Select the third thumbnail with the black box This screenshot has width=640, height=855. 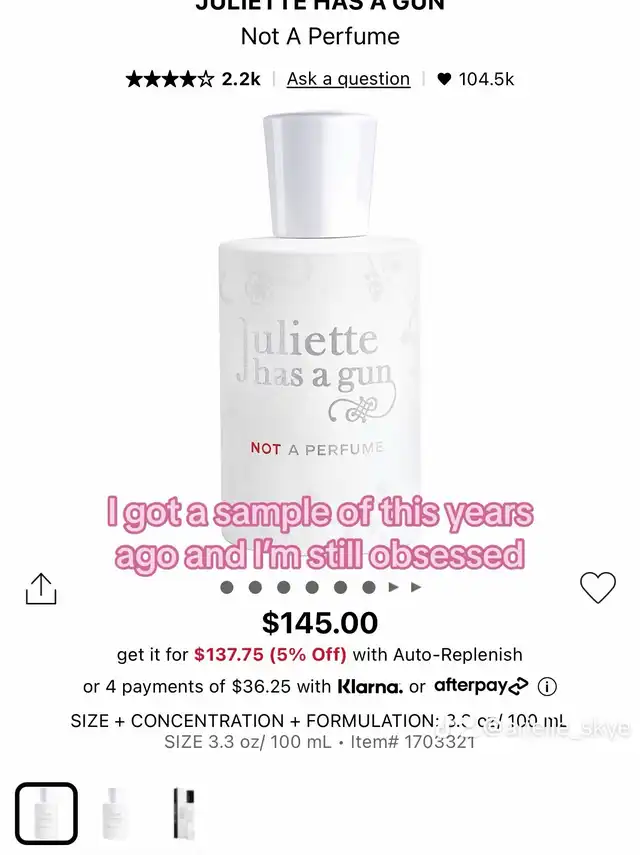point(182,813)
